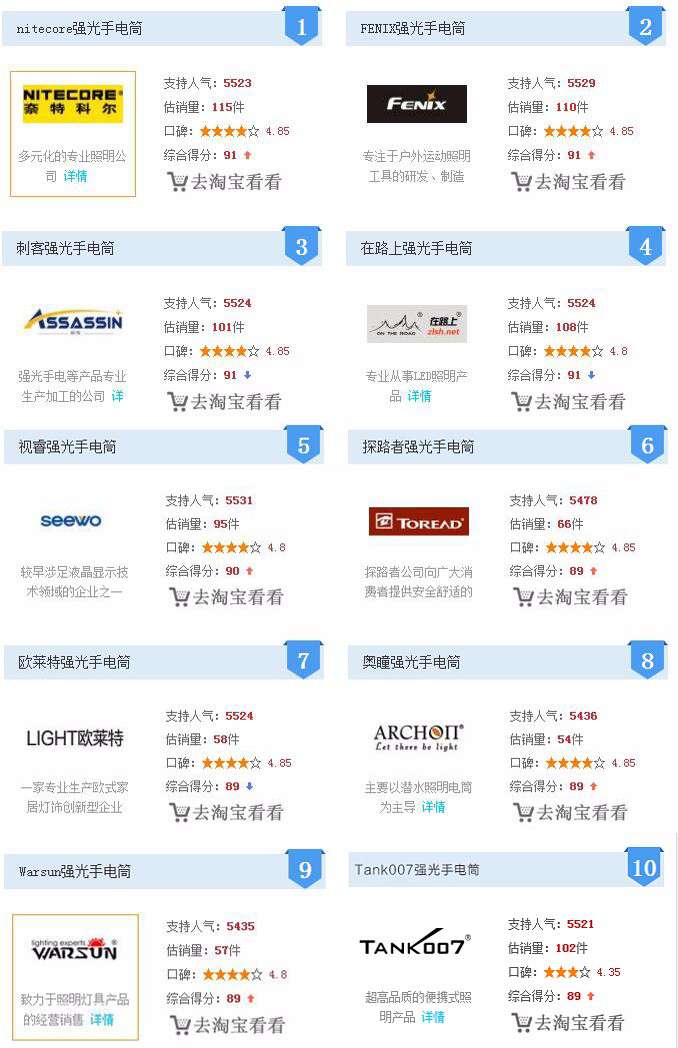Tap 去淘宝看看 under 欧莱特强光手电筒
This screenshot has width=678, height=1048.
(x=226, y=813)
